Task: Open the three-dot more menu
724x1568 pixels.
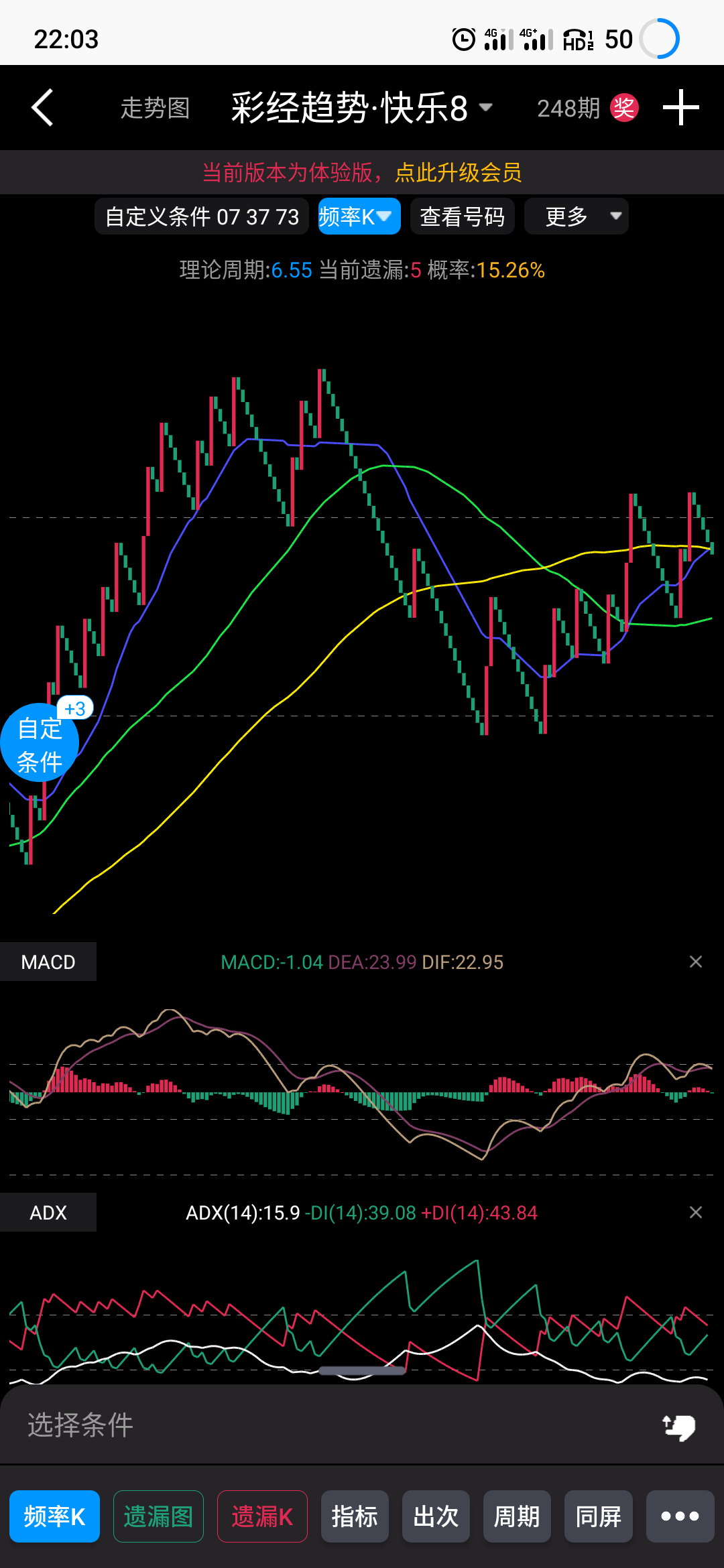Action: coord(680,1516)
